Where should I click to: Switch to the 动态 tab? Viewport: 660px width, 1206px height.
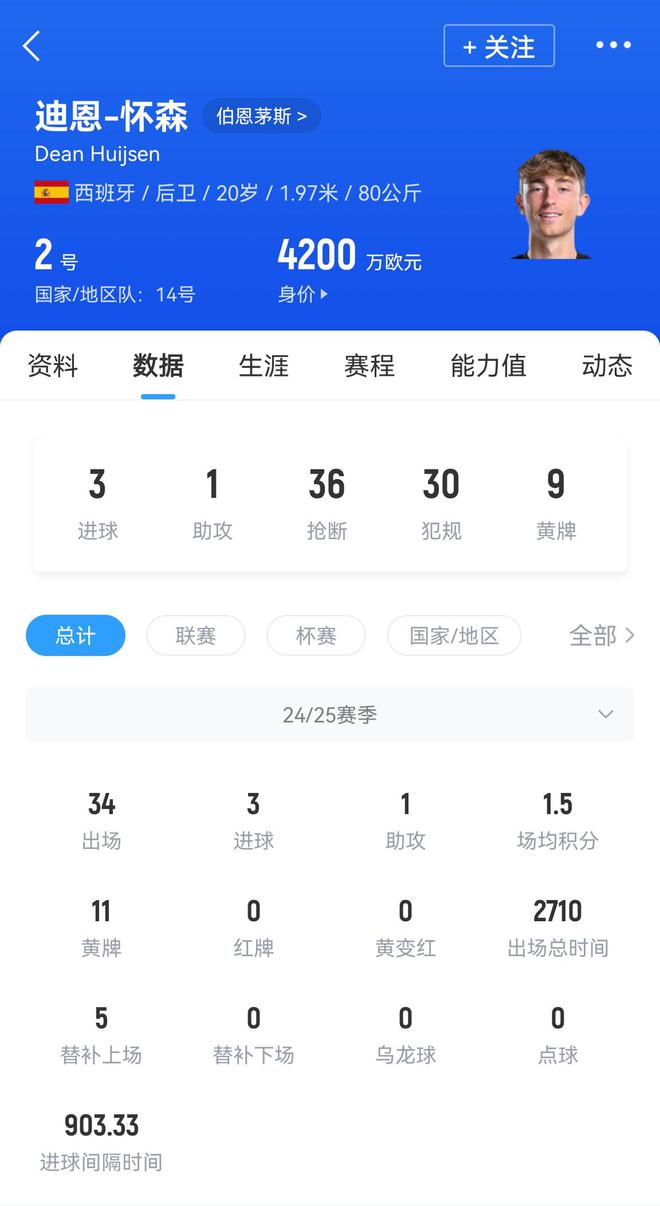(x=607, y=366)
